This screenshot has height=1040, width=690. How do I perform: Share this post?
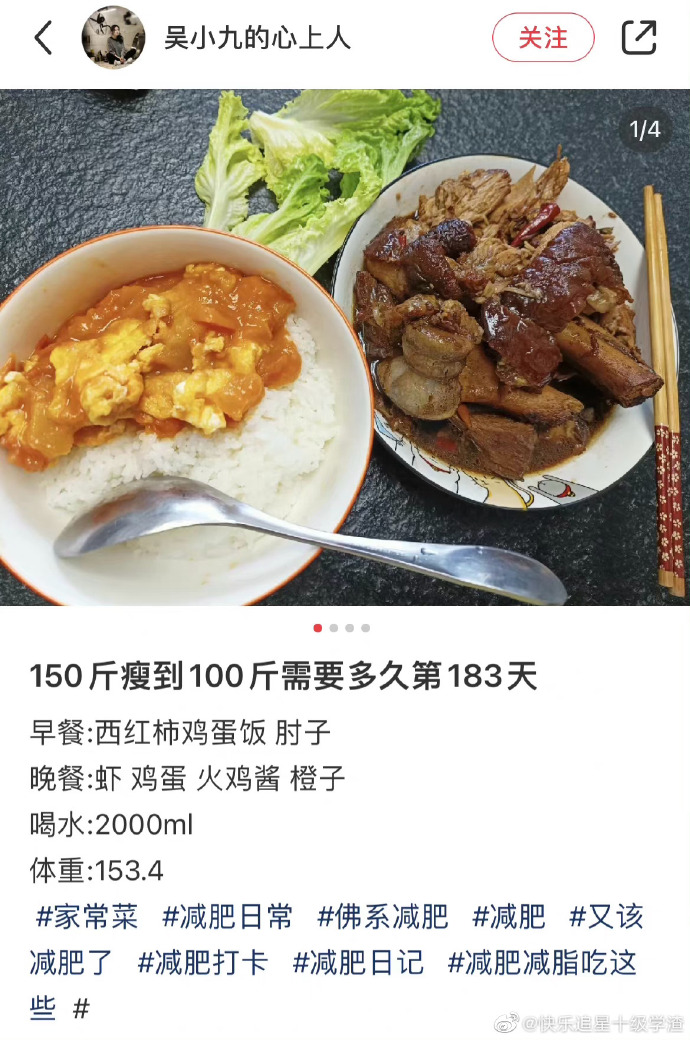point(639,38)
